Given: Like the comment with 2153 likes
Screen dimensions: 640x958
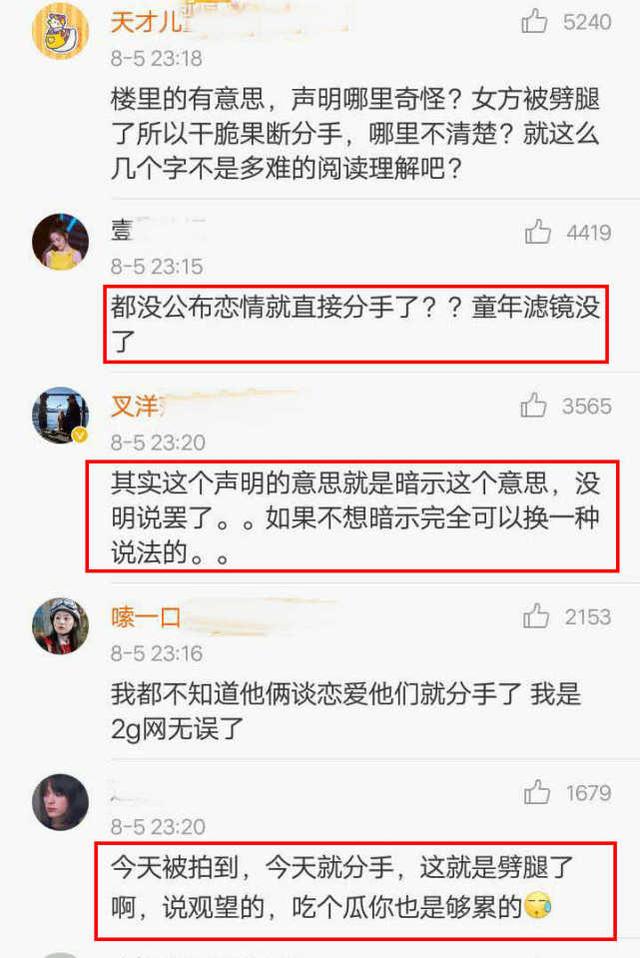Looking at the screenshot, I should tap(536, 616).
